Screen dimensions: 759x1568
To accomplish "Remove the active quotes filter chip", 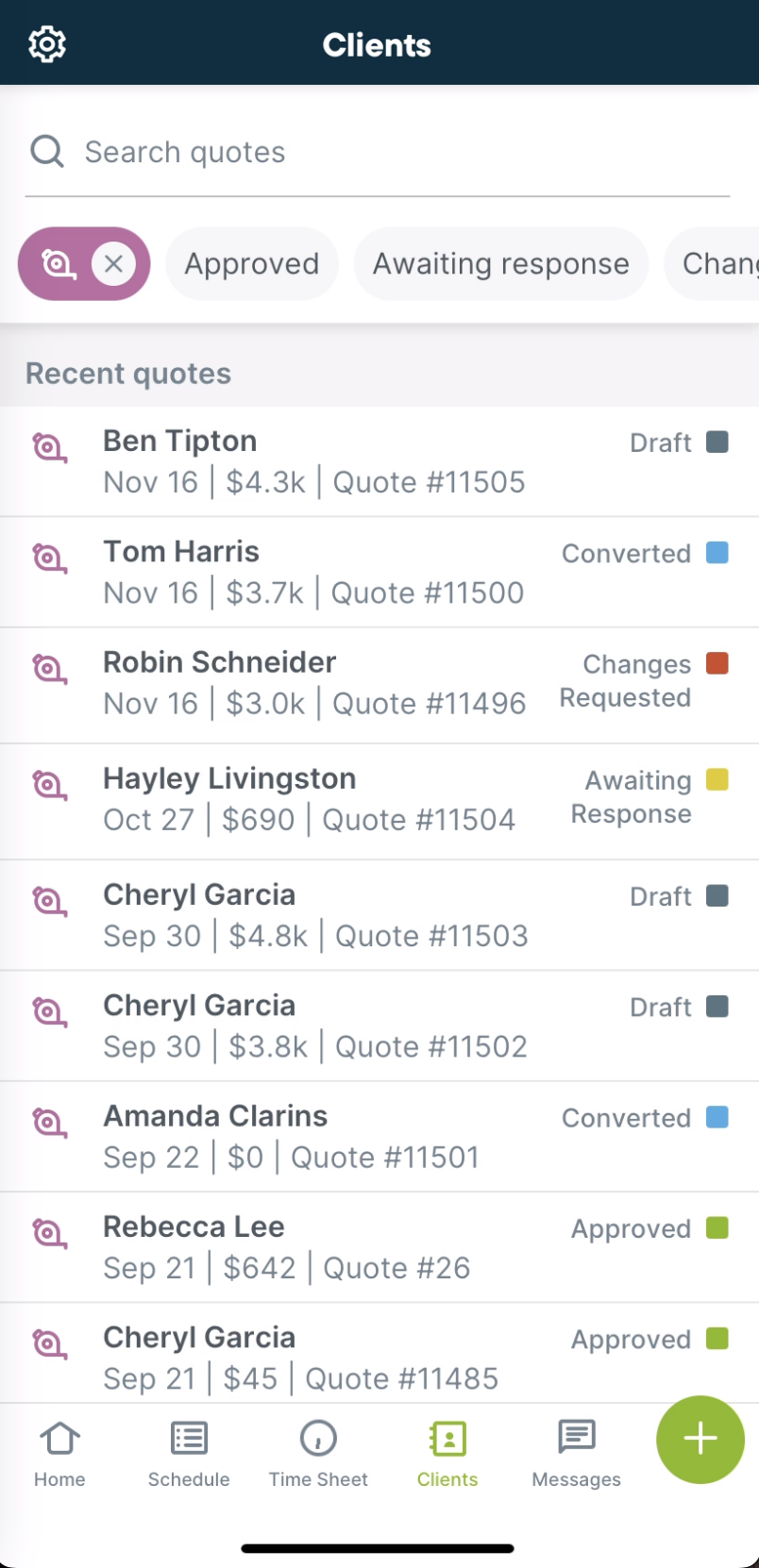I will click(113, 264).
